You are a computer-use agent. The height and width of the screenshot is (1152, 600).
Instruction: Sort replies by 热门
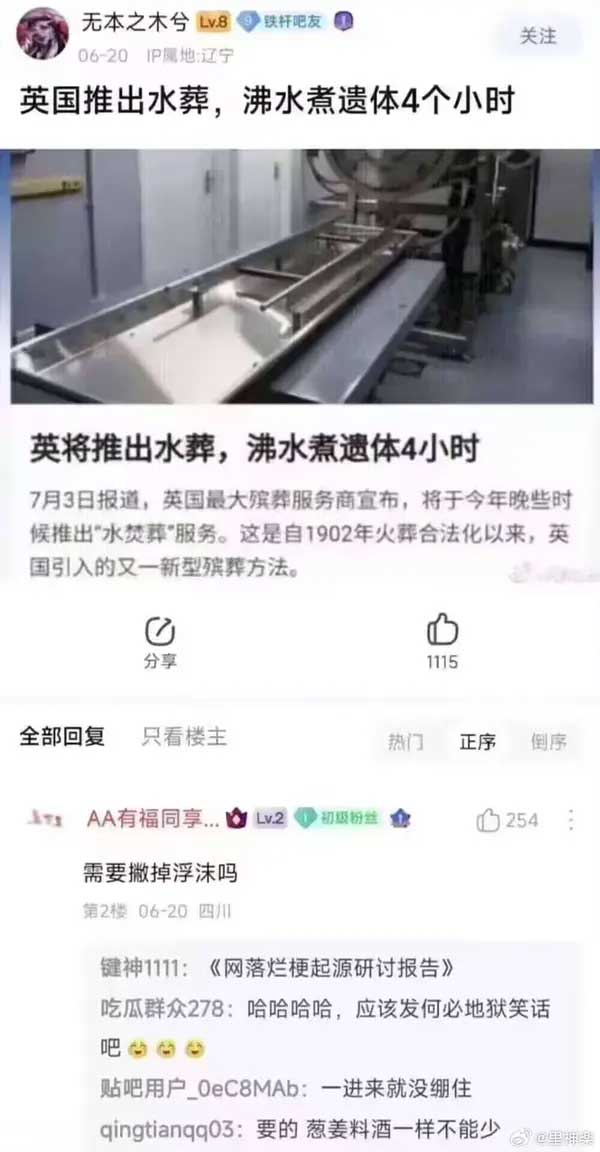[405, 741]
